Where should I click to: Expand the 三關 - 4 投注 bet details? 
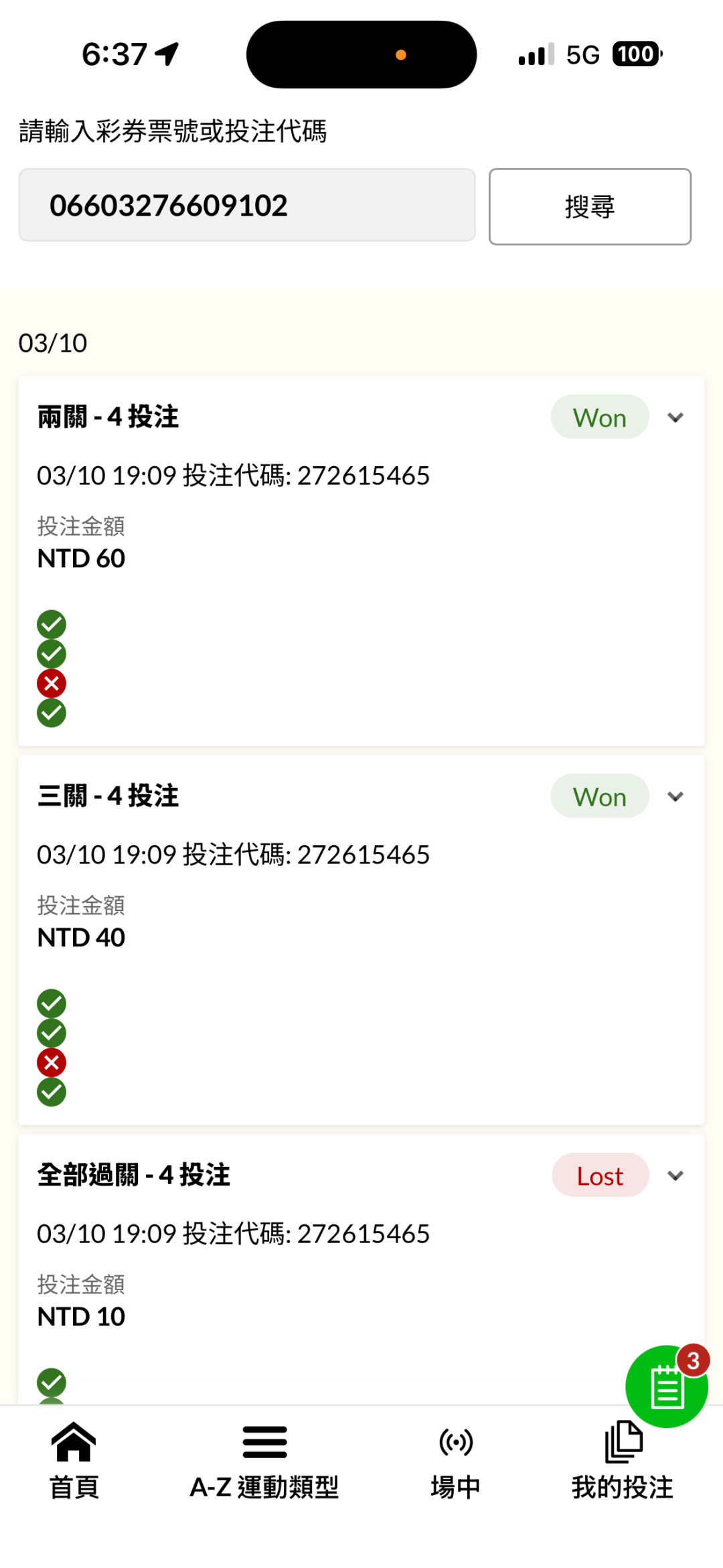point(675,796)
